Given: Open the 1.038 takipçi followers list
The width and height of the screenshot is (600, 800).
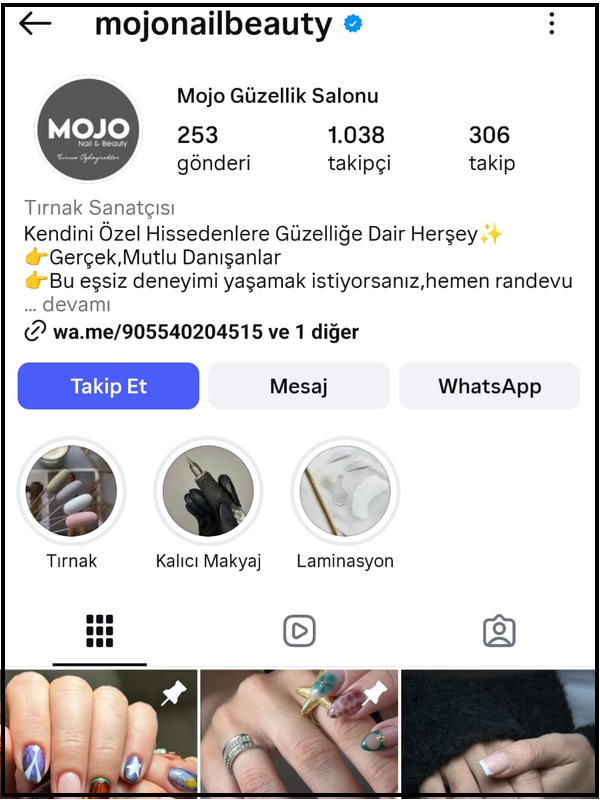Looking at the screenshot, I should click(358, 148).
